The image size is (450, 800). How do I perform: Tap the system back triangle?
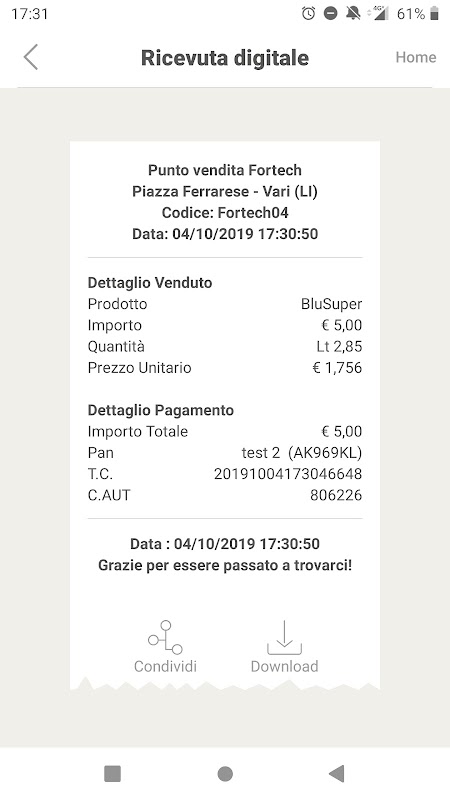336,774
